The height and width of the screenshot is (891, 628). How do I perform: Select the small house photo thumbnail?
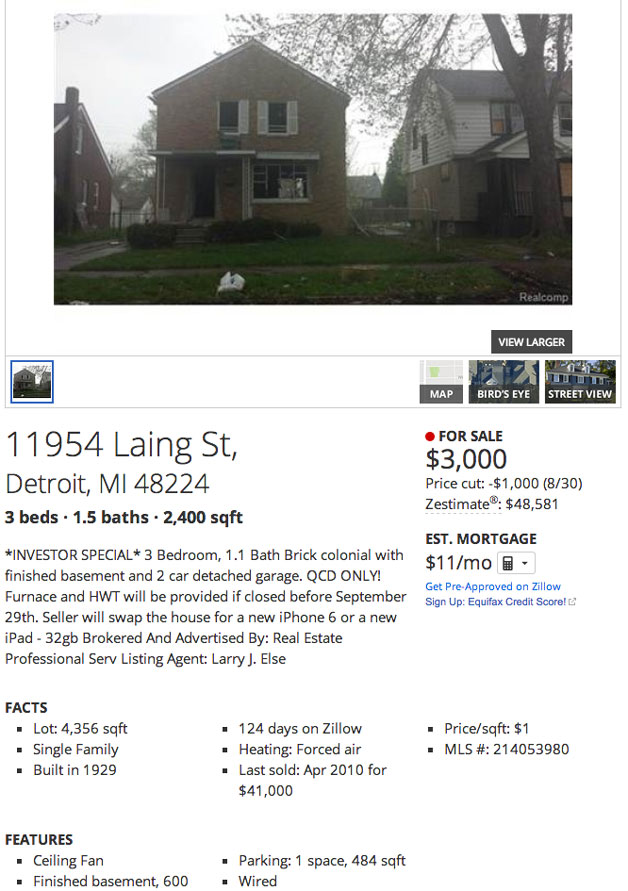(32, 381)
